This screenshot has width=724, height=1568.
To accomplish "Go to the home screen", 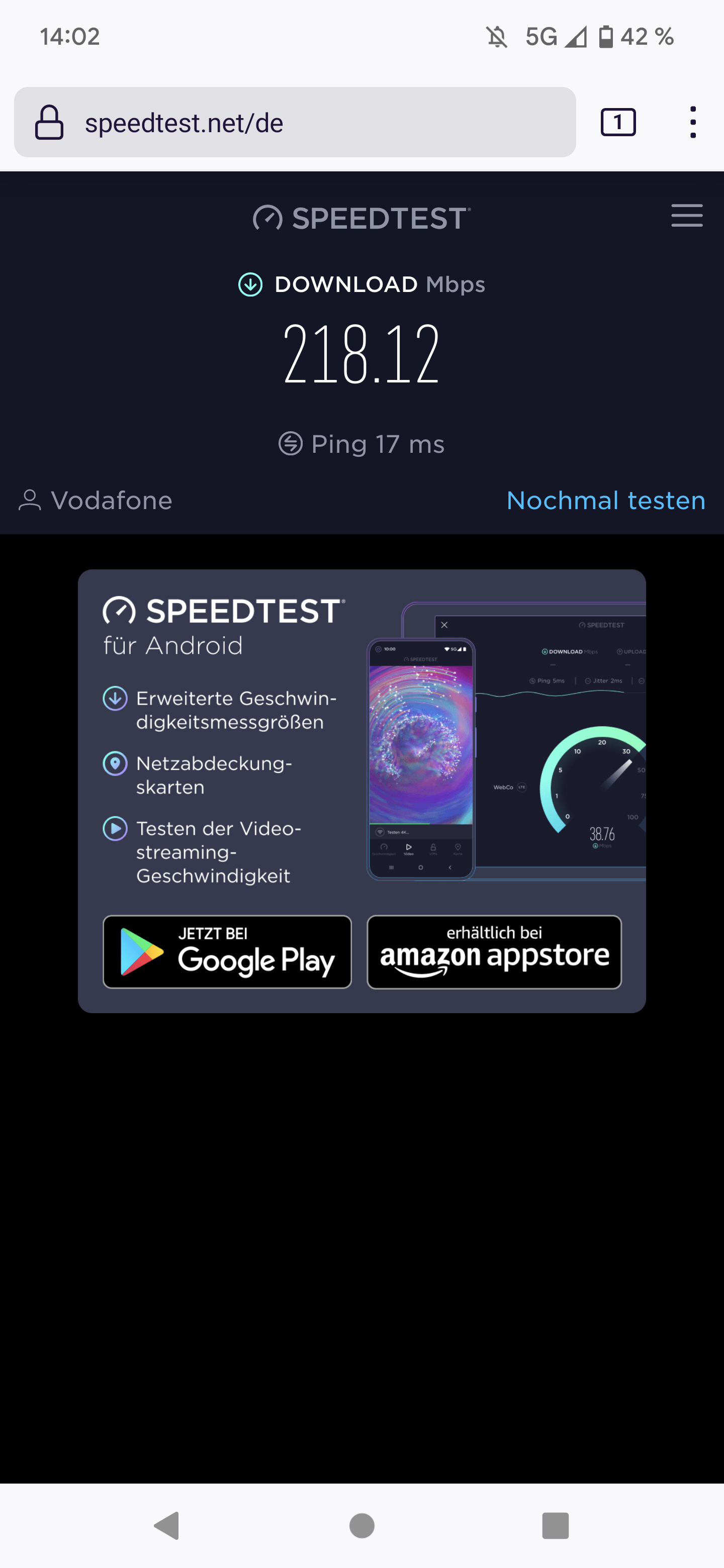I will pos(361,1525).
